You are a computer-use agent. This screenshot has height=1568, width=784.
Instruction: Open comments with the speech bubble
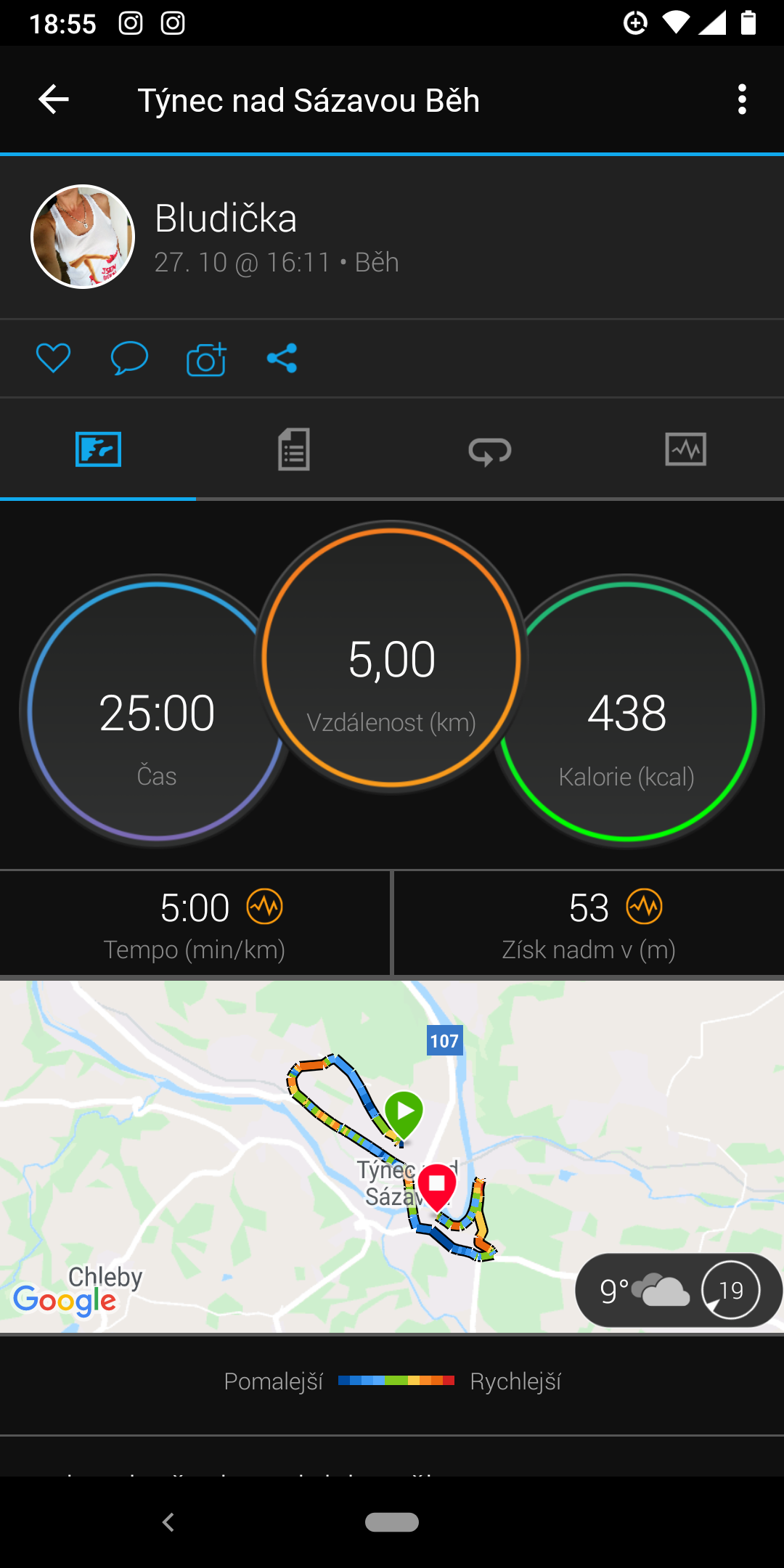[129, 358]
